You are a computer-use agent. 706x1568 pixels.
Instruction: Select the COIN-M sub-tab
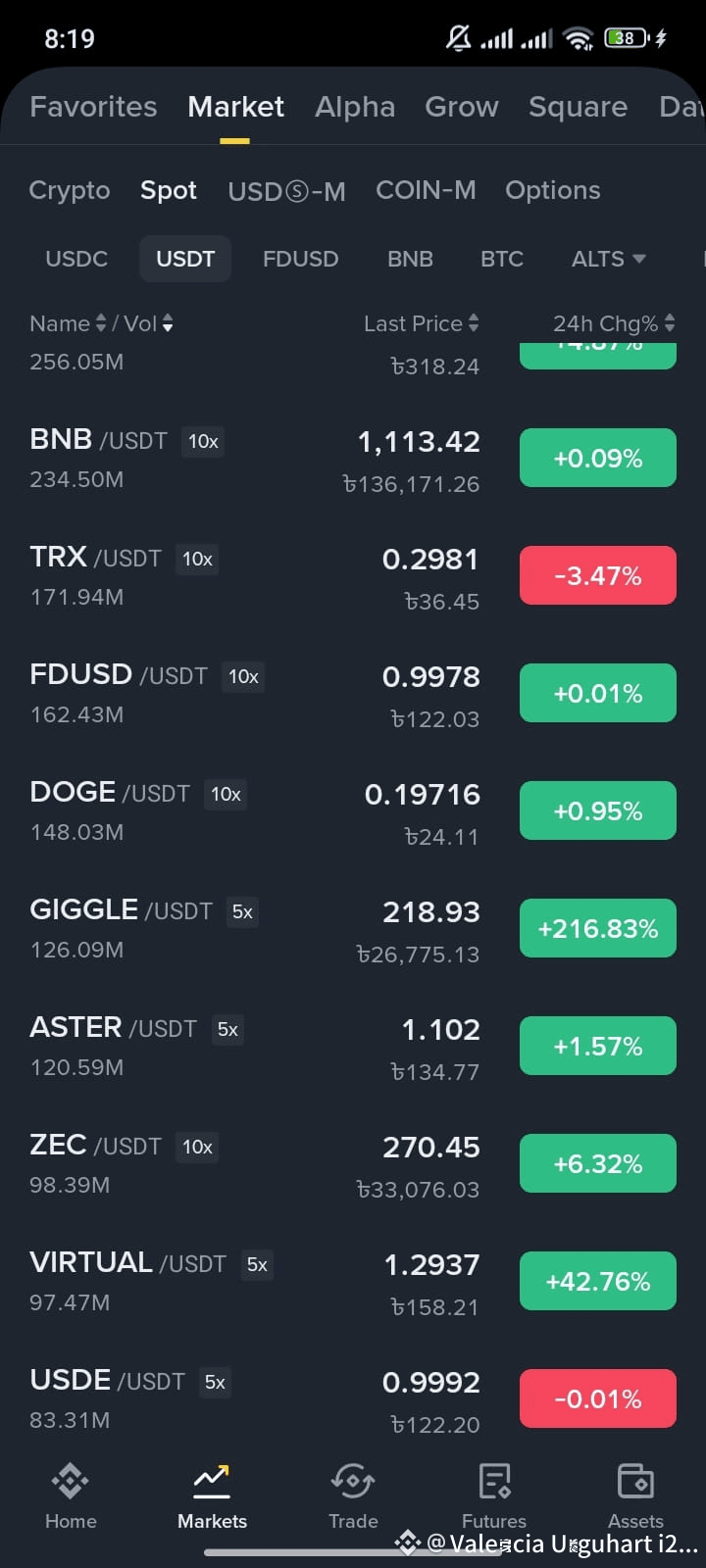(426, 190)
